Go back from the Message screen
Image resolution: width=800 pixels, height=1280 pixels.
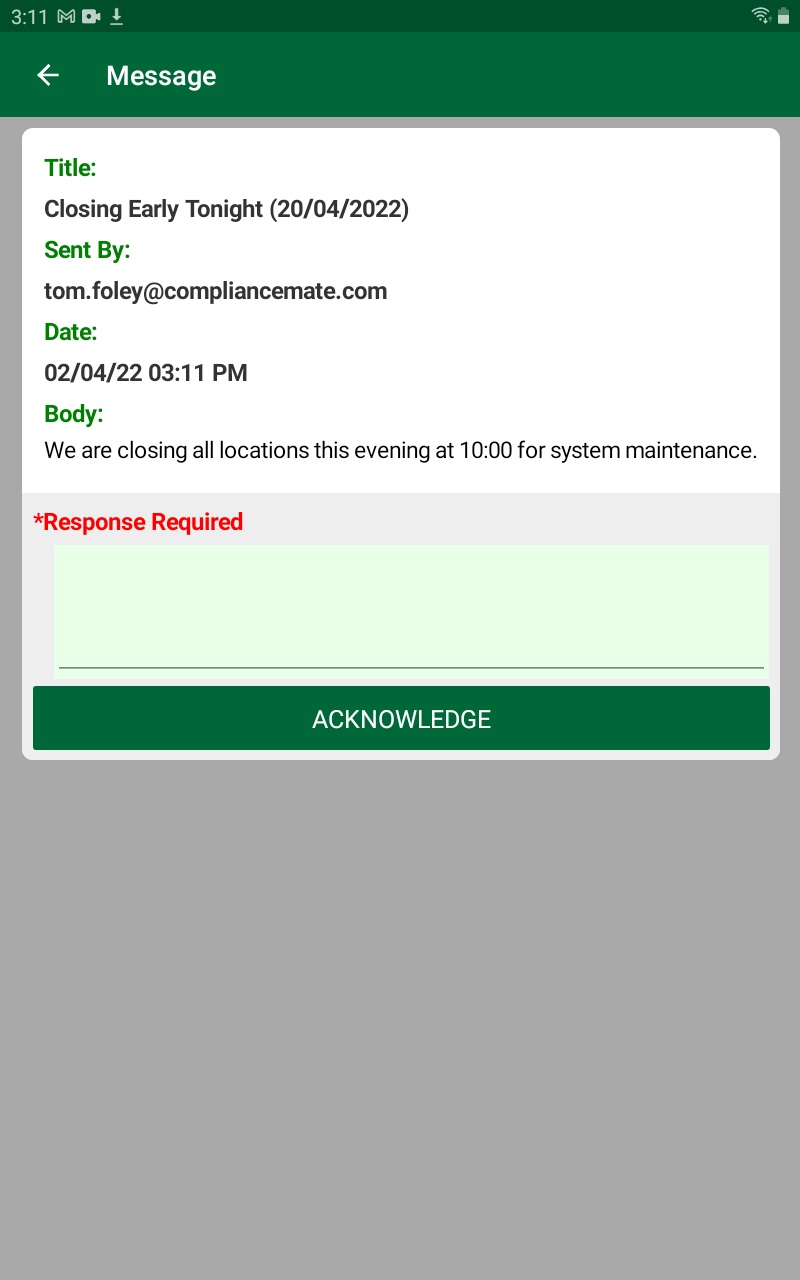48,76
